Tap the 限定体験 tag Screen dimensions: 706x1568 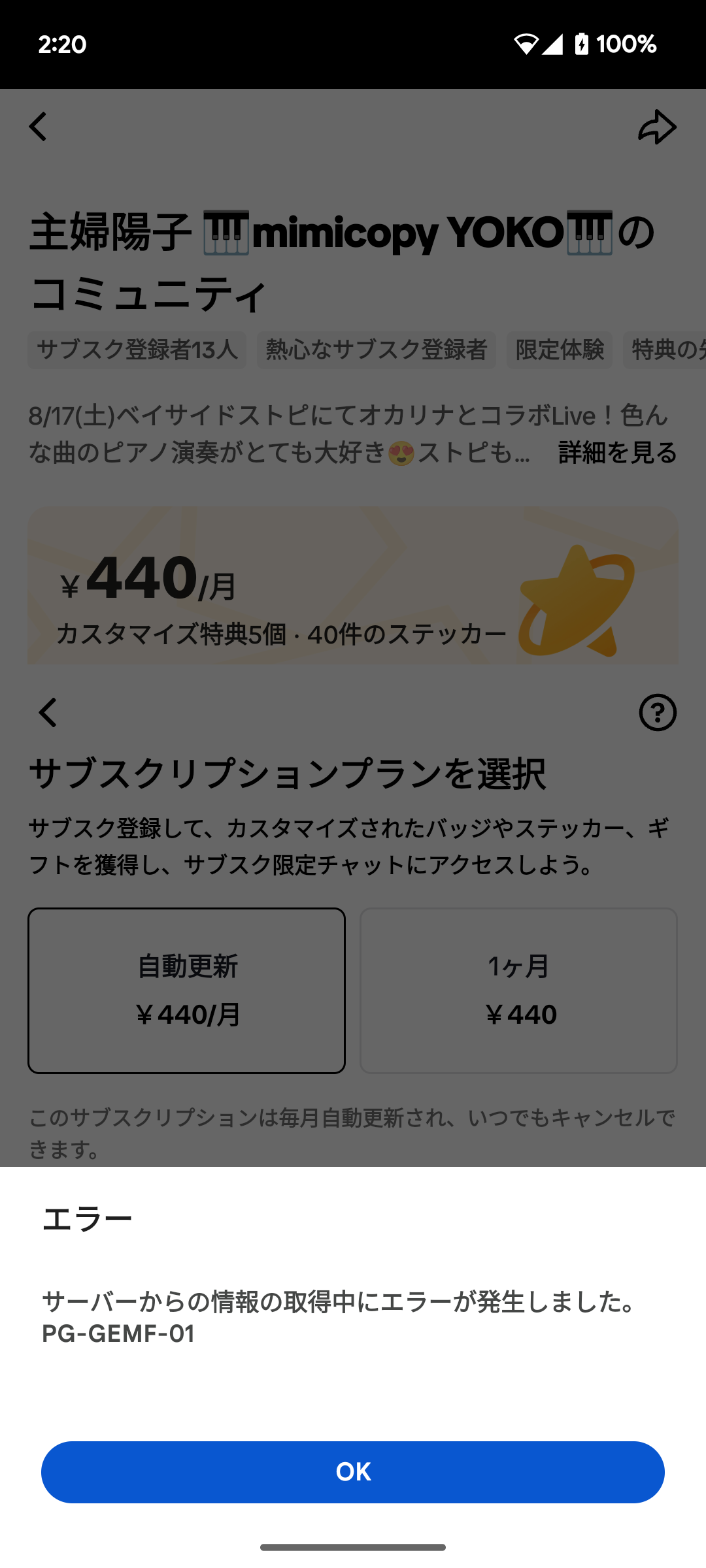[x=560, y=351]
